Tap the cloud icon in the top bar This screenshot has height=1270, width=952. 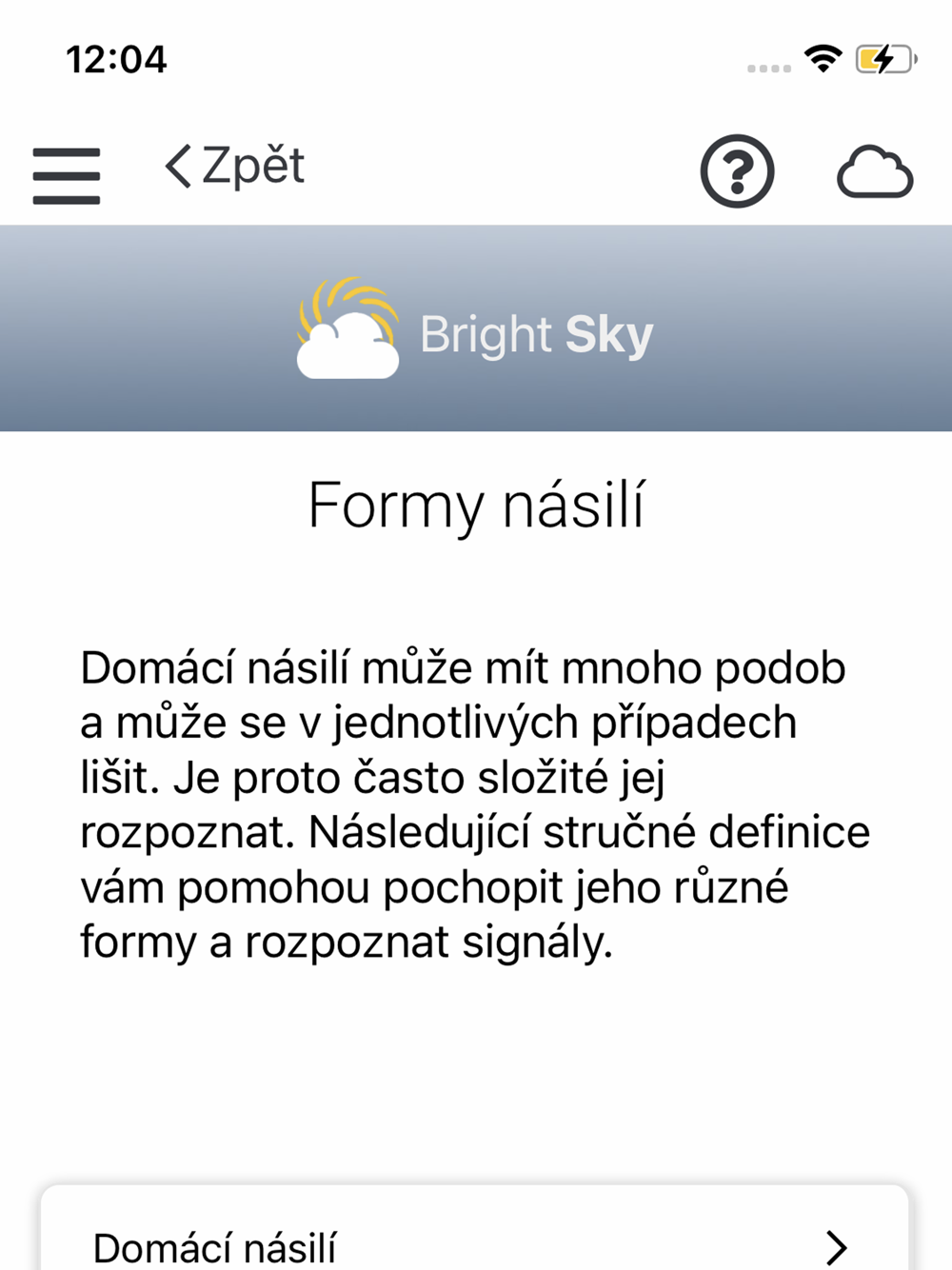[x=875, y=172]
